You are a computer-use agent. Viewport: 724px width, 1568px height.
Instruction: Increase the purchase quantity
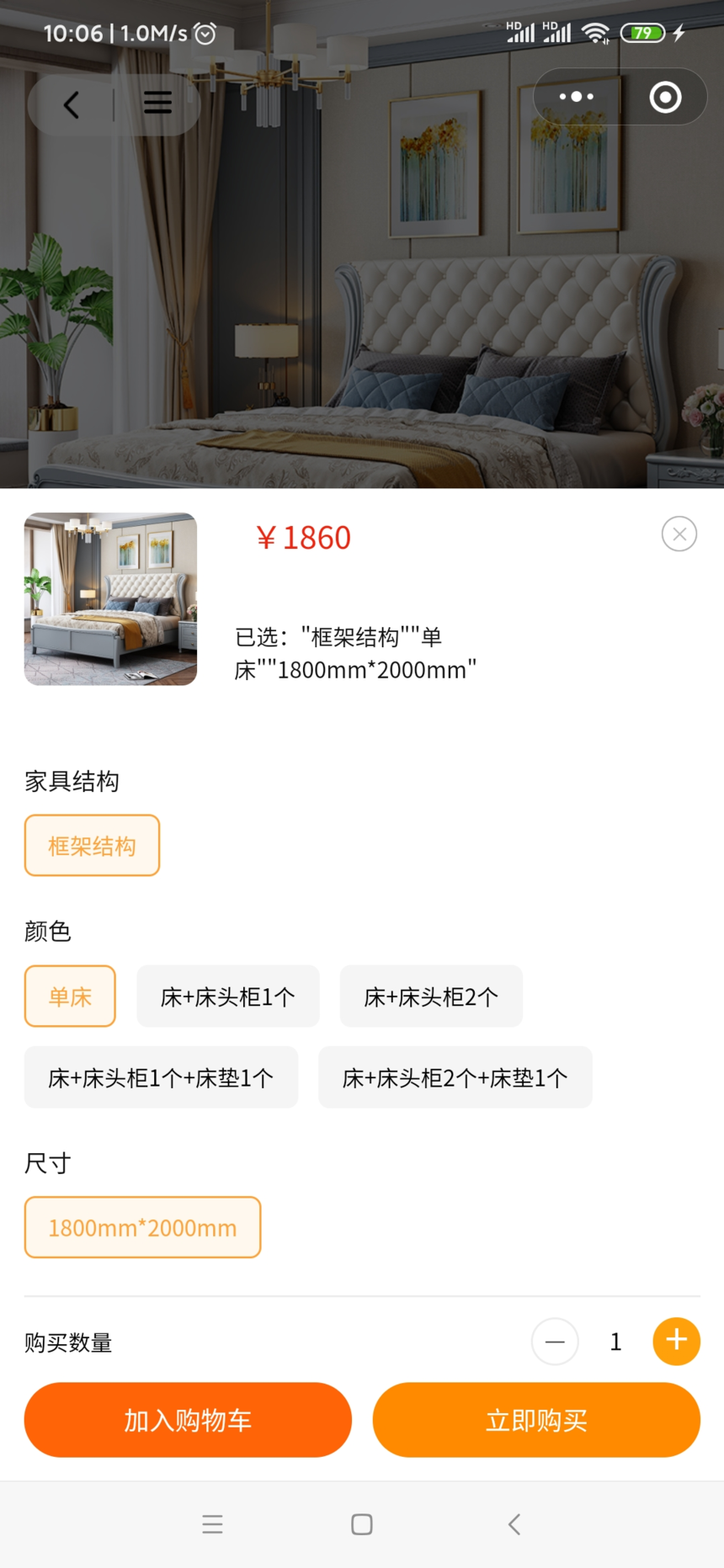(676, 1341)
